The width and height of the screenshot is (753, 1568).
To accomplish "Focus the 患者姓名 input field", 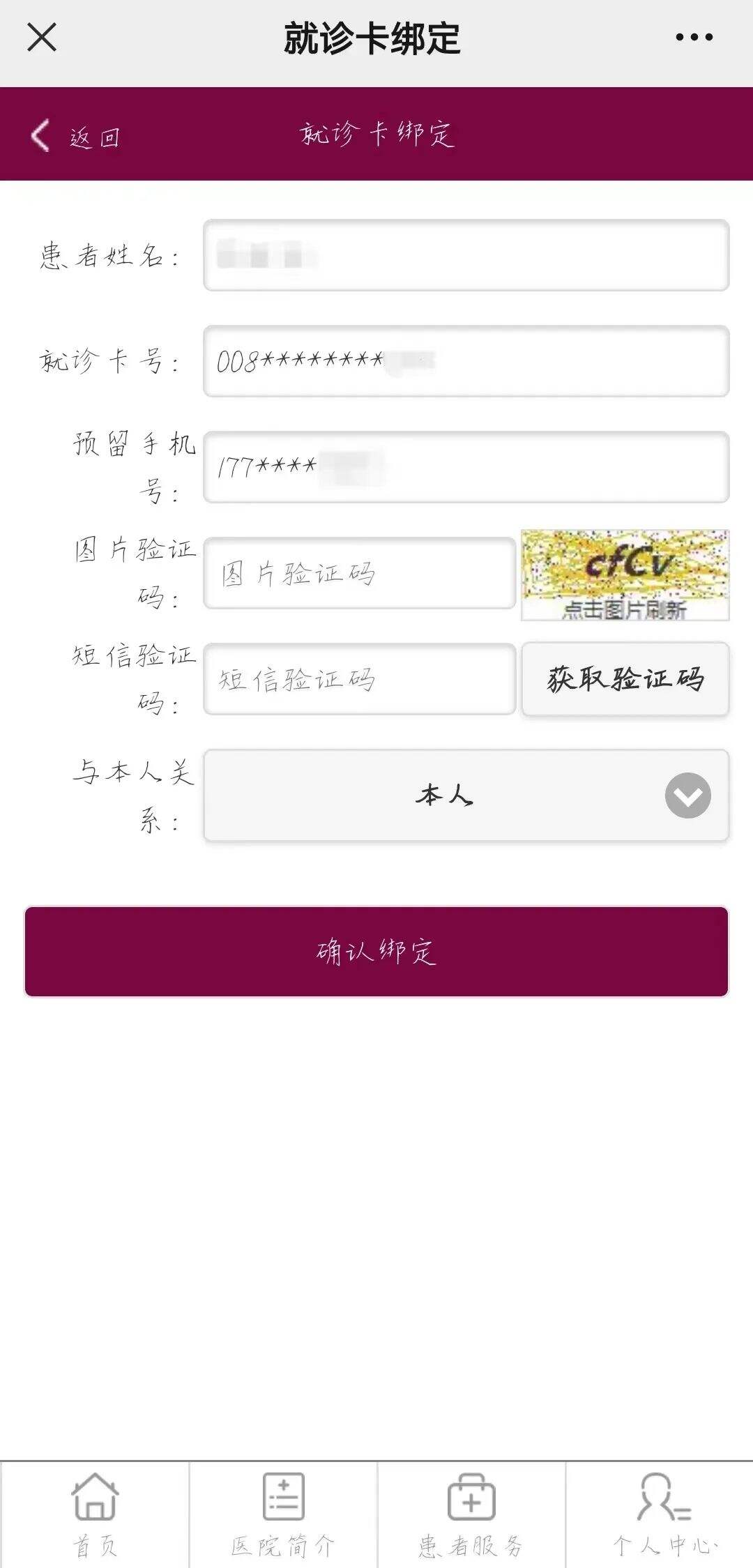I will pos(466,255).
